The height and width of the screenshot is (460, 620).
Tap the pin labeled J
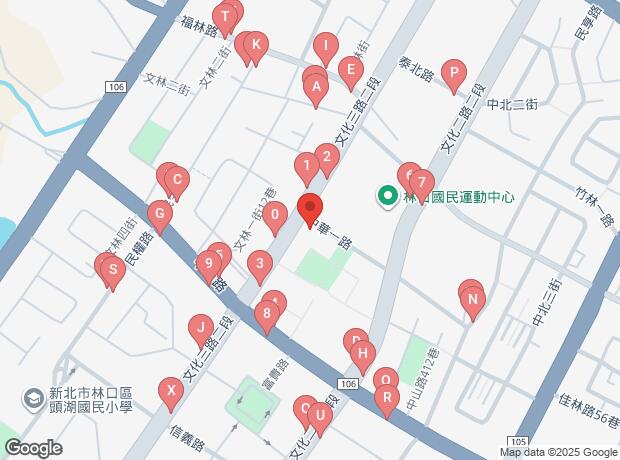200,326
